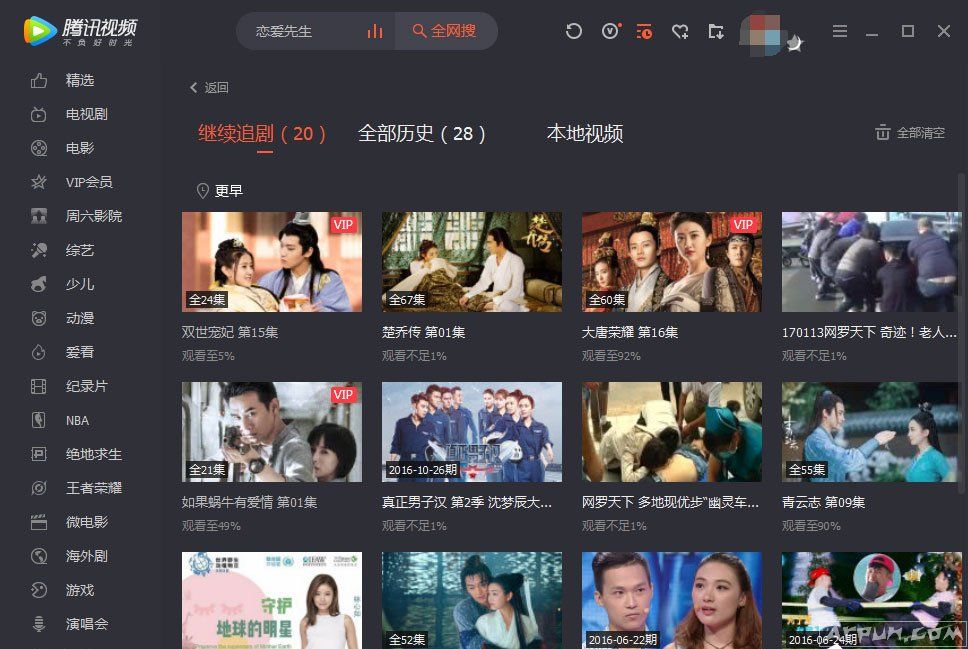
Task: Go back via 返回
Action: coord(210,88)
